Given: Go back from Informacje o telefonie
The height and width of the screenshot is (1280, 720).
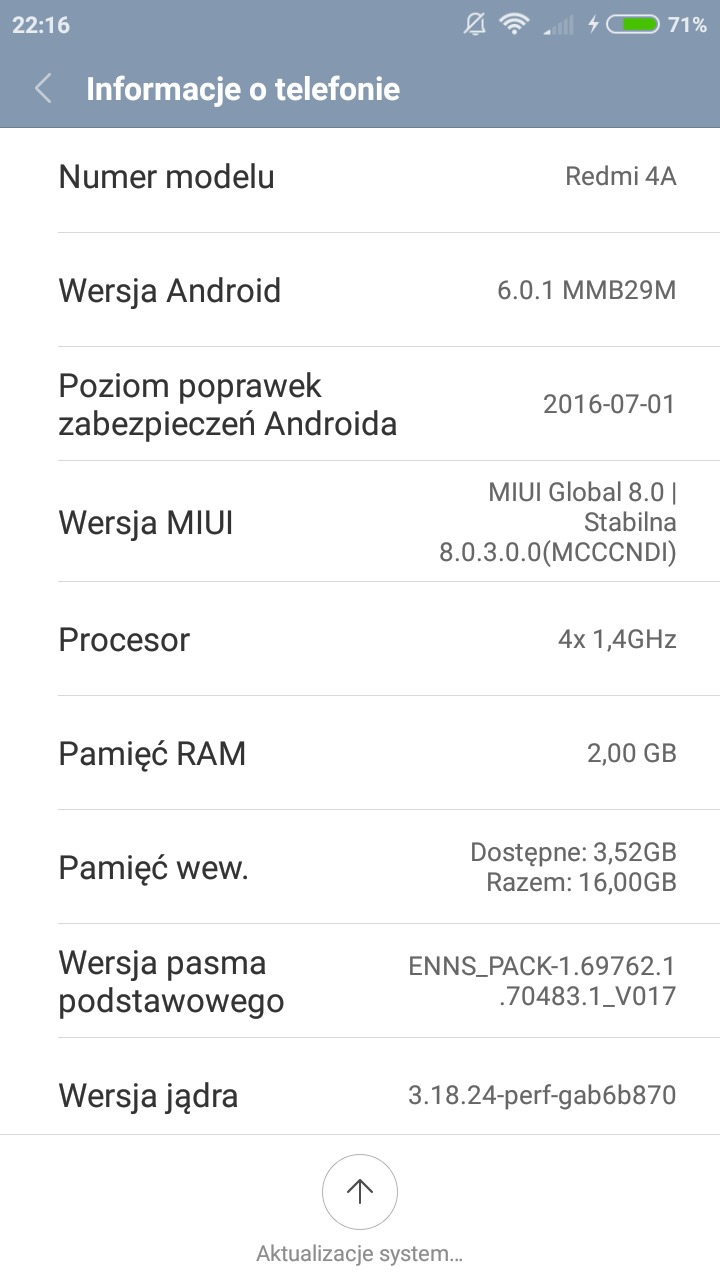Looking at the screenshot, I should click(x=43, y=88).
